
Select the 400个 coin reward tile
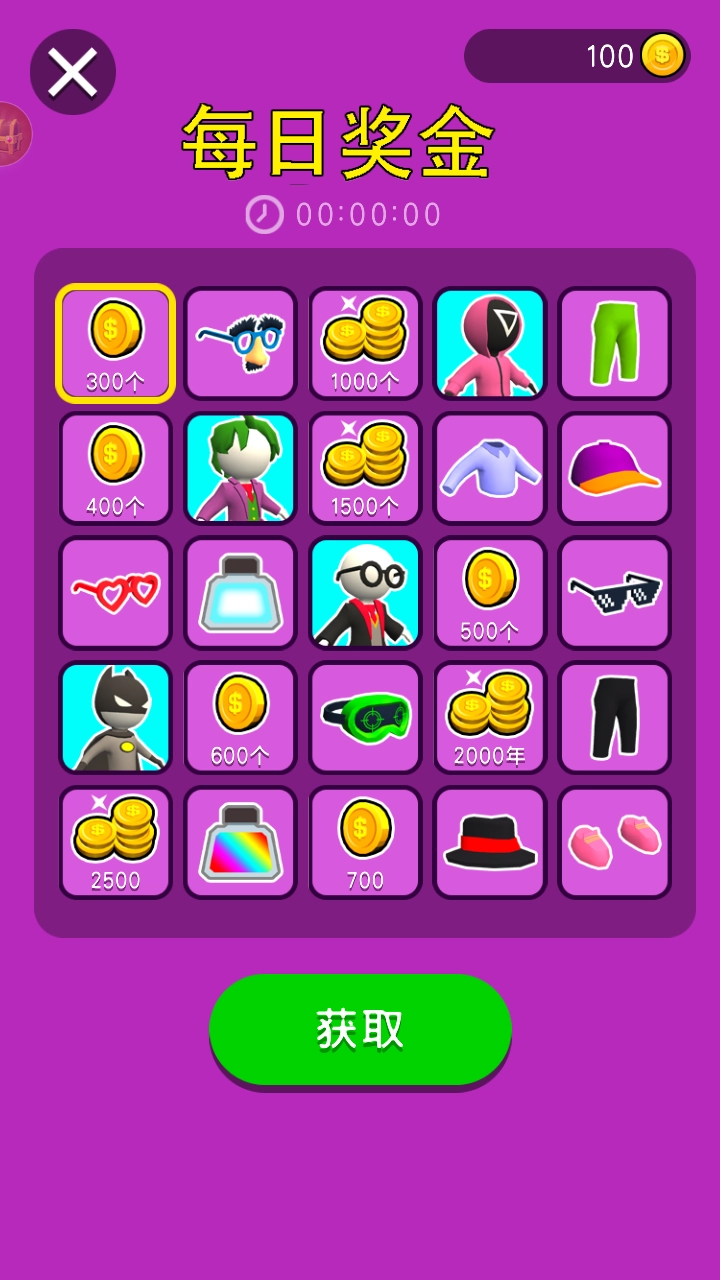[116, 468]
